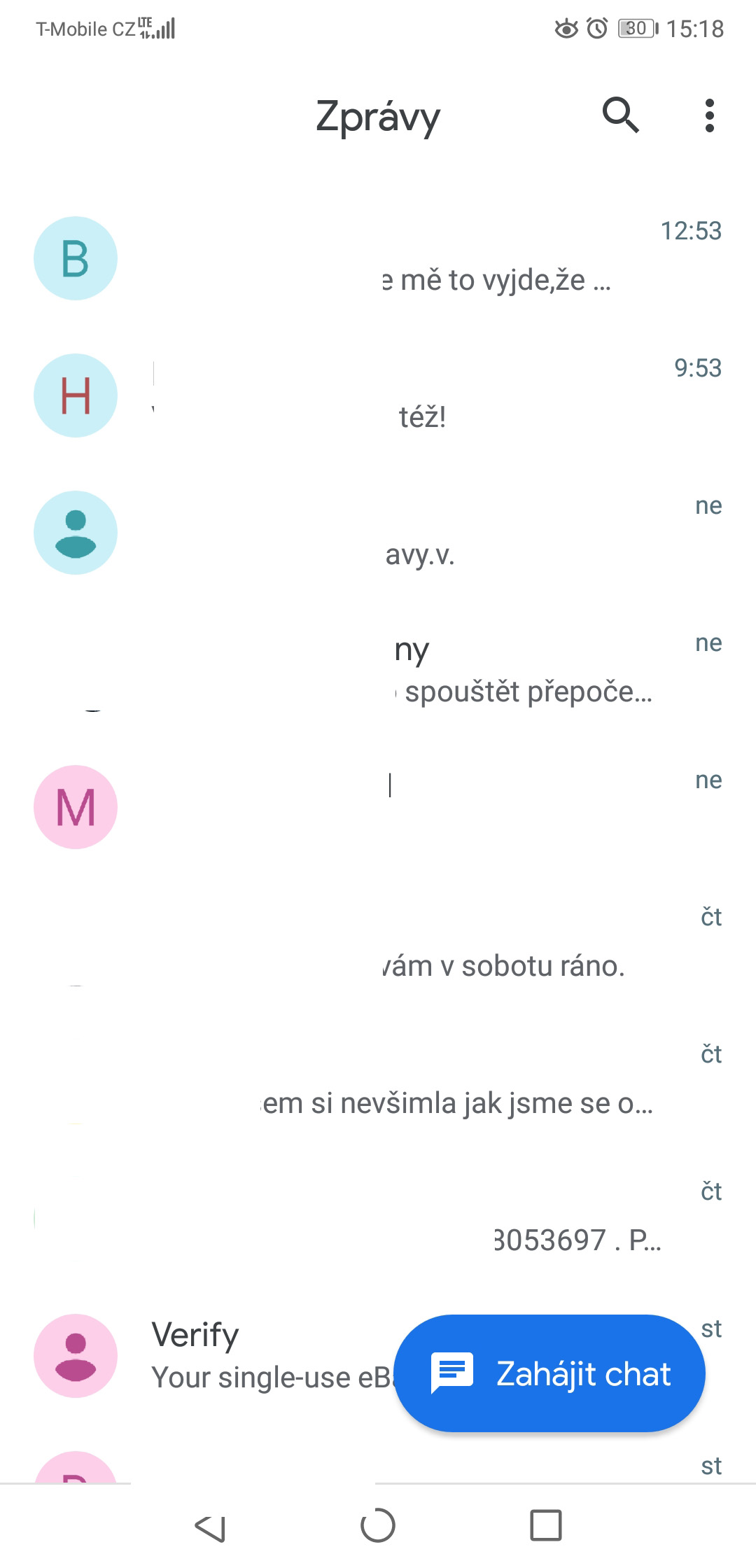Screen dimensions: 756x1568
Task: Tap the Zahájit chat button
Action: pyautogui.click(x=549, y=1373)
